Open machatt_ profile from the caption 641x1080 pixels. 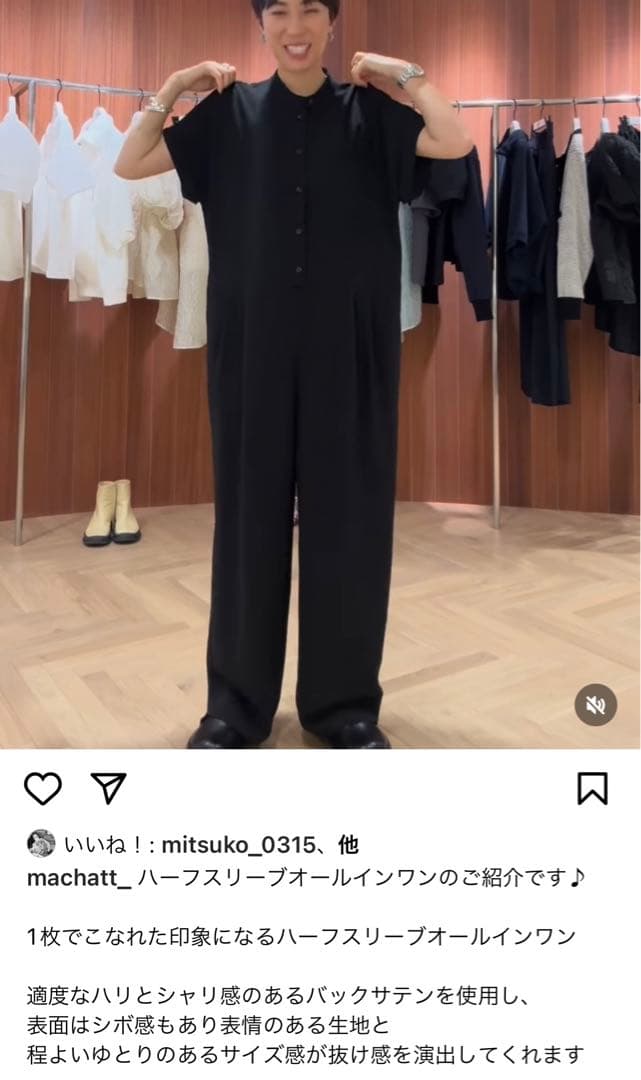[x=79, y=877]
